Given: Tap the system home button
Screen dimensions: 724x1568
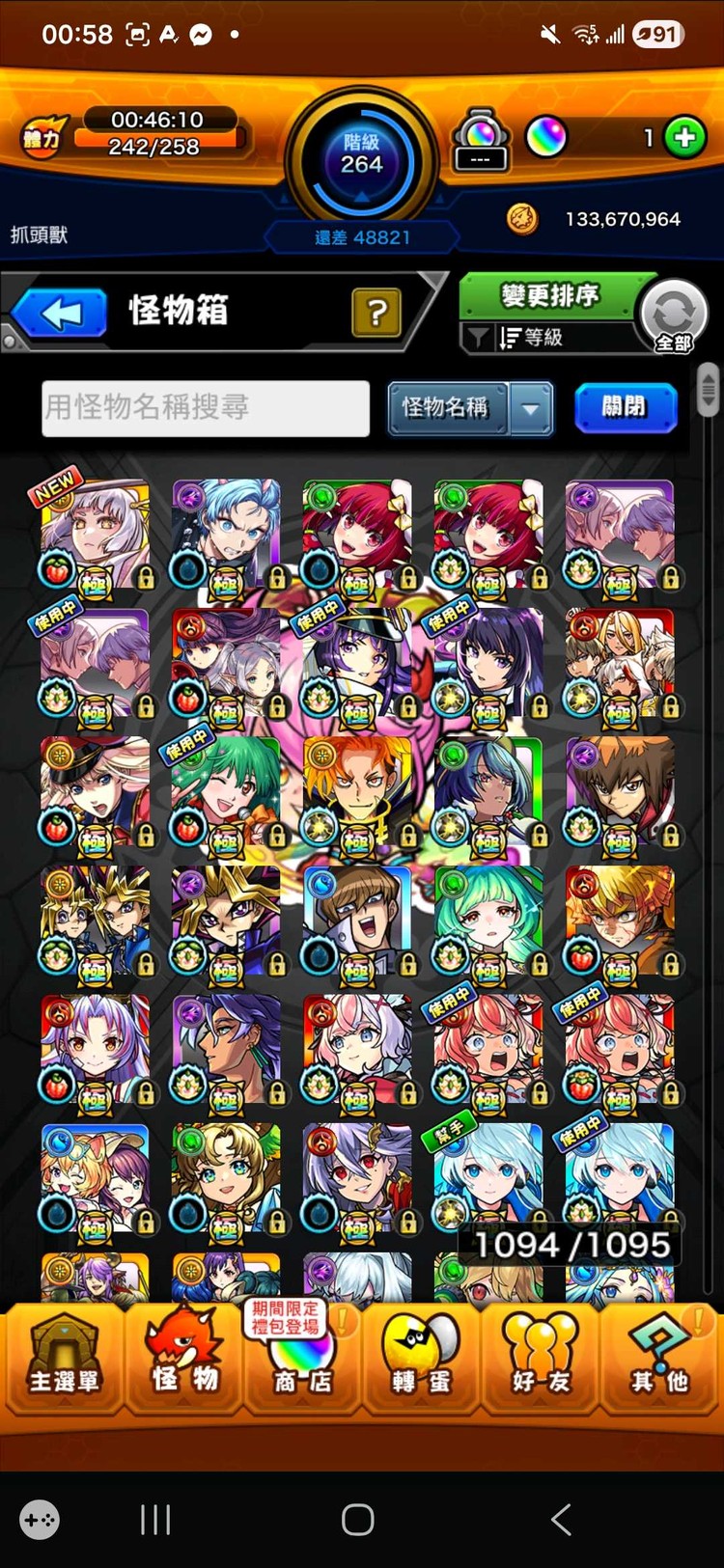Looking at the screenshot, I should coord(358,1520).
